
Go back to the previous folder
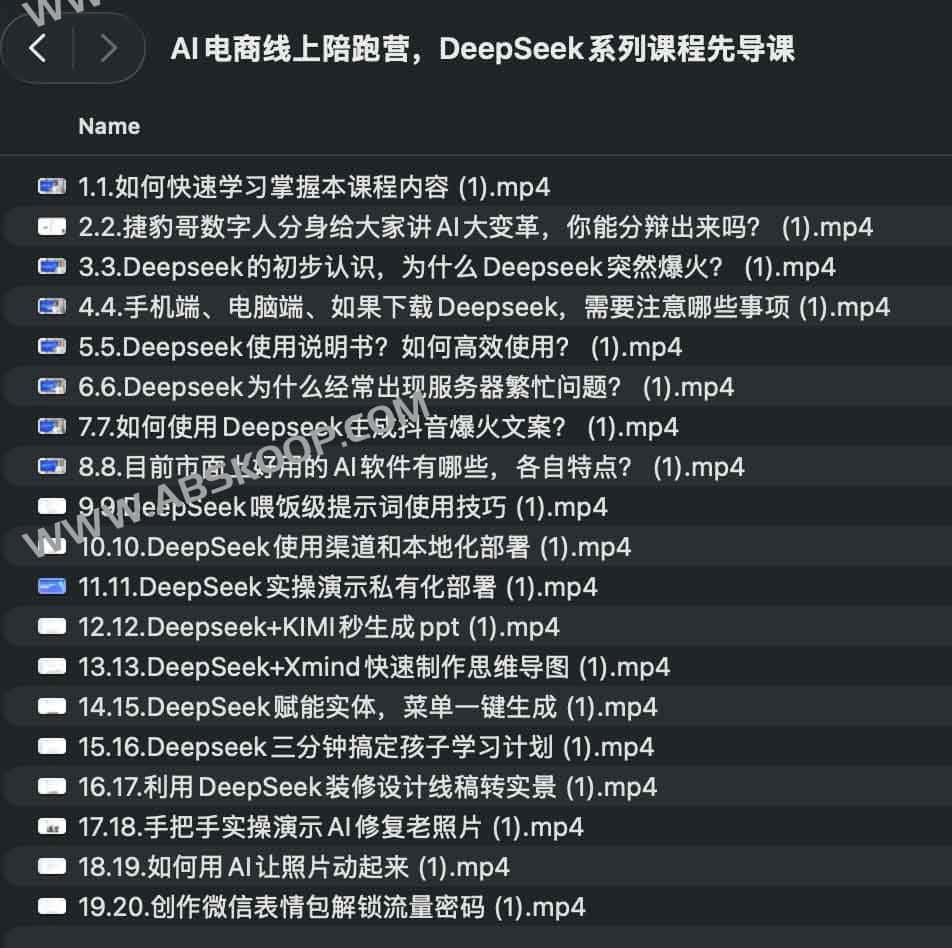pyautogui.click(x=38, y=48)
